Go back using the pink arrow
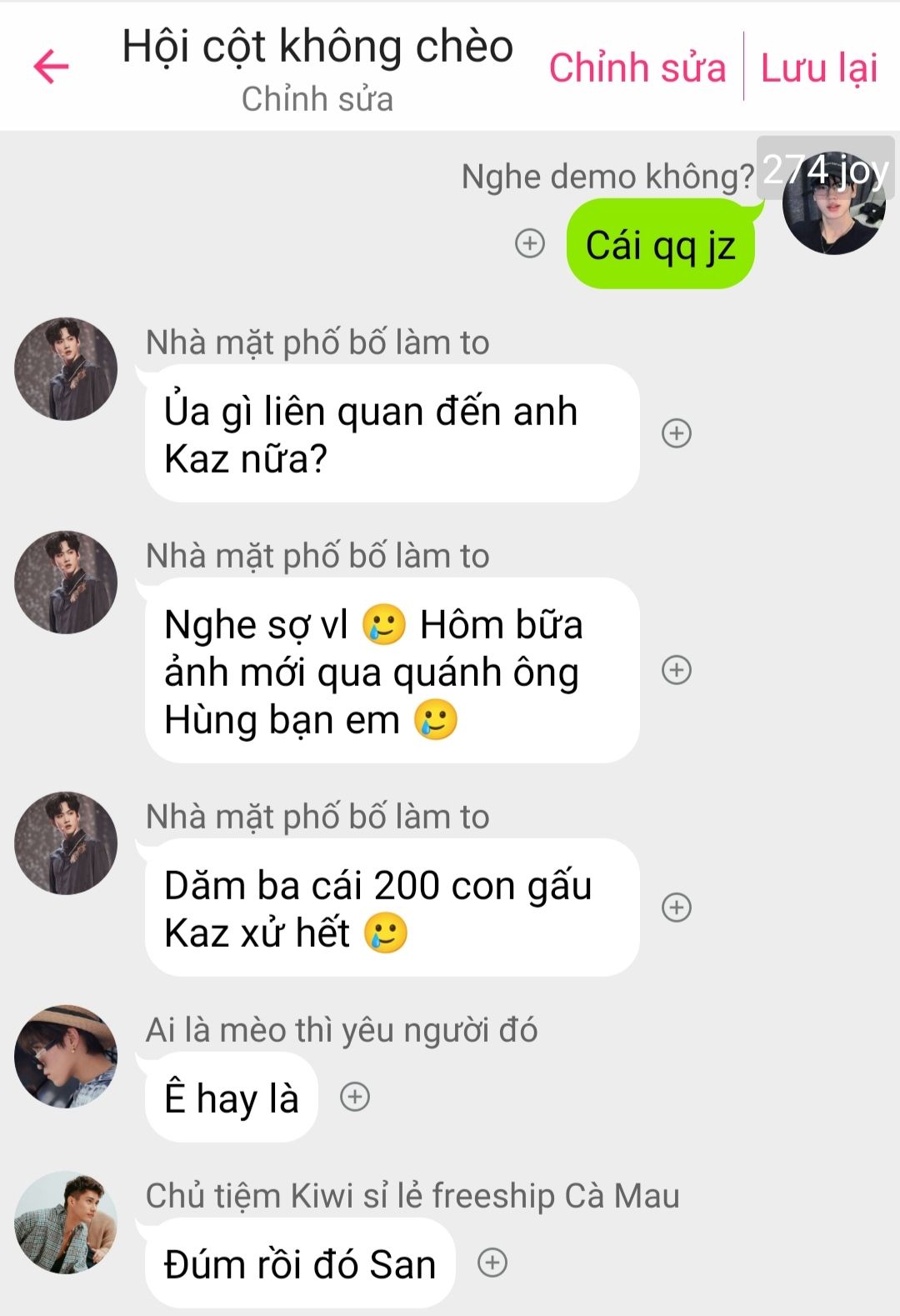Image resolution: width=900 pixels, height=1316 pixels. click(51, 67)
